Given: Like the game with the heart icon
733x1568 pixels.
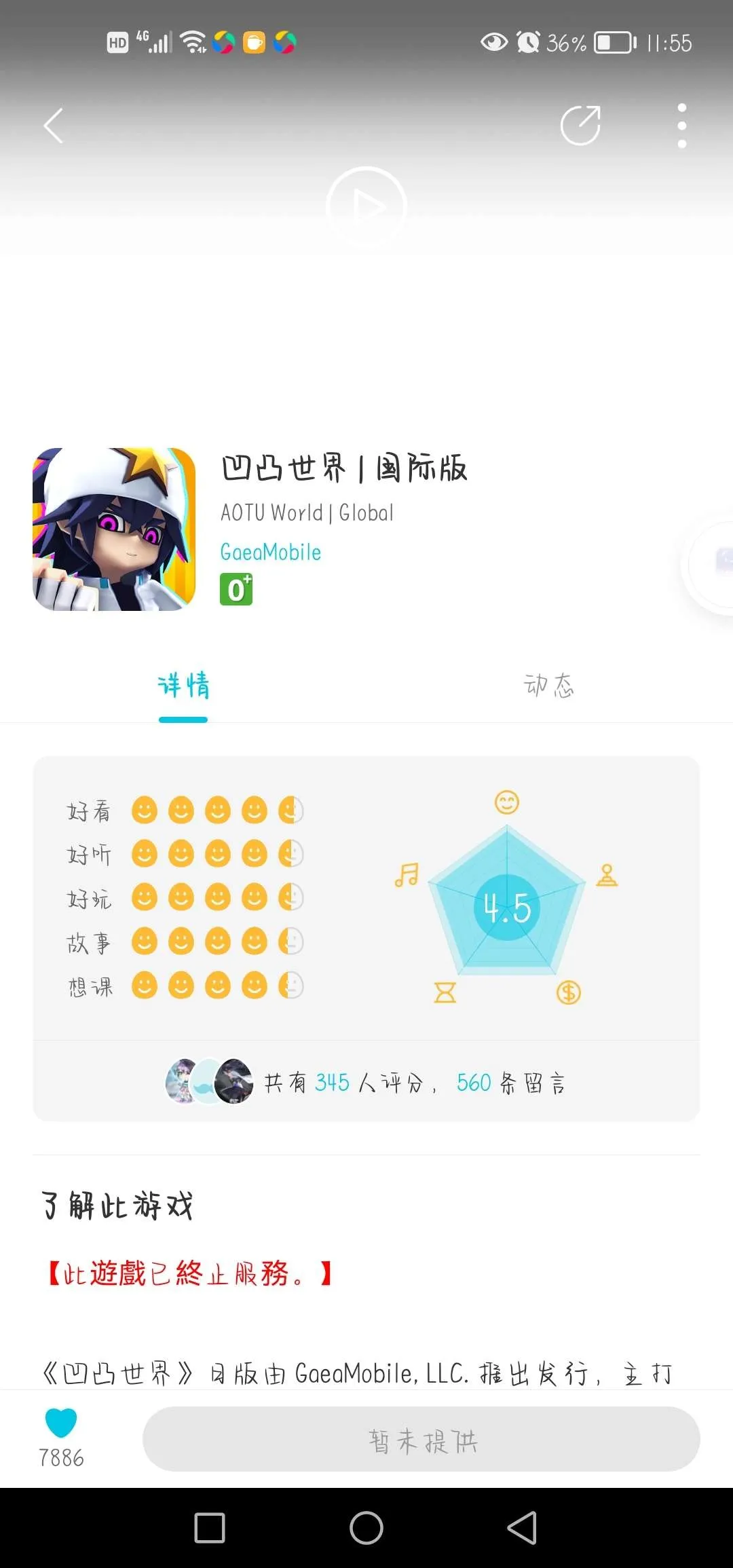Looking at the screenshot, I should tap(61, 1423).
